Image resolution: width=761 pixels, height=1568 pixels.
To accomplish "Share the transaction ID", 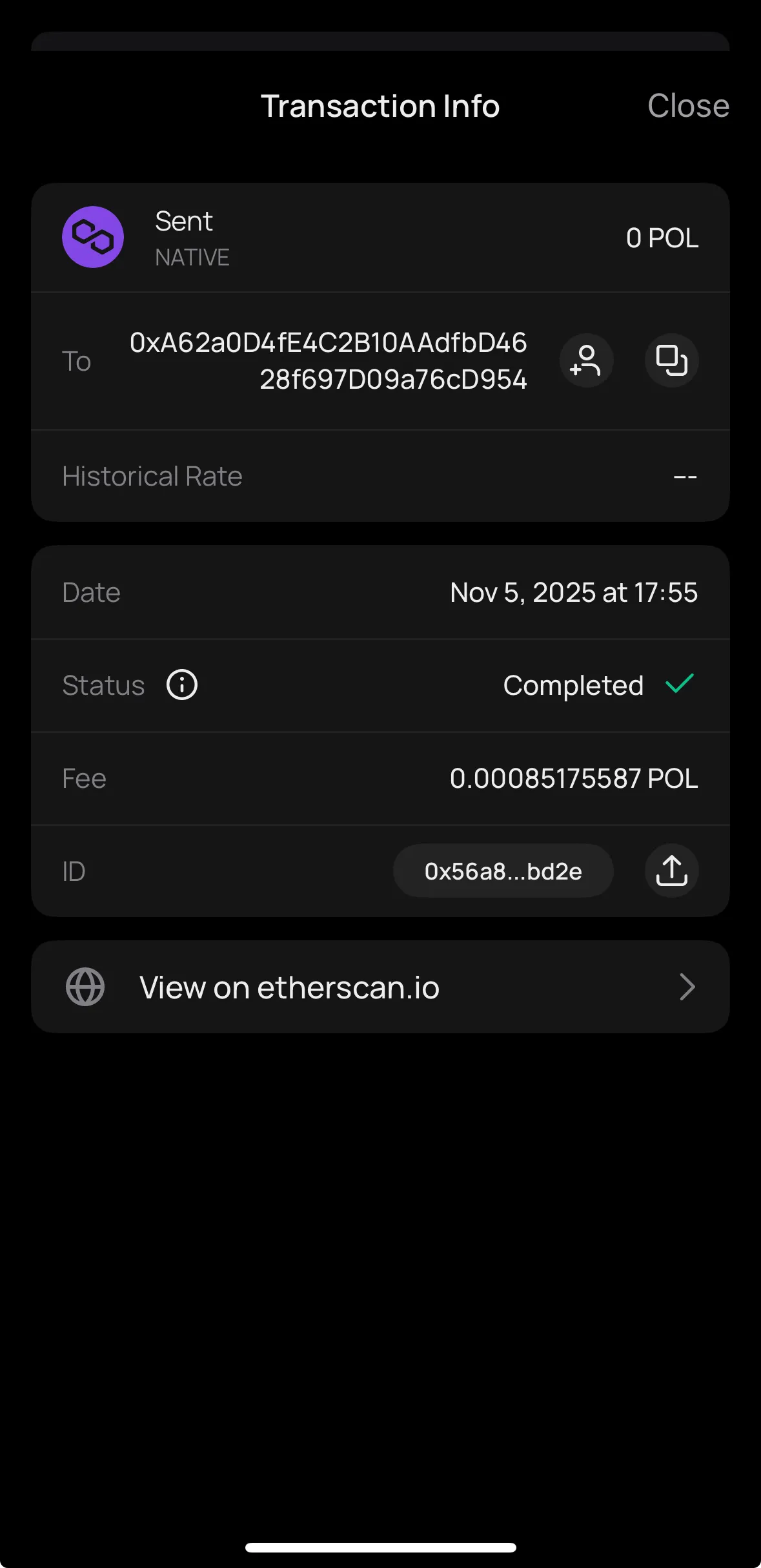I will tap(671, 871).
